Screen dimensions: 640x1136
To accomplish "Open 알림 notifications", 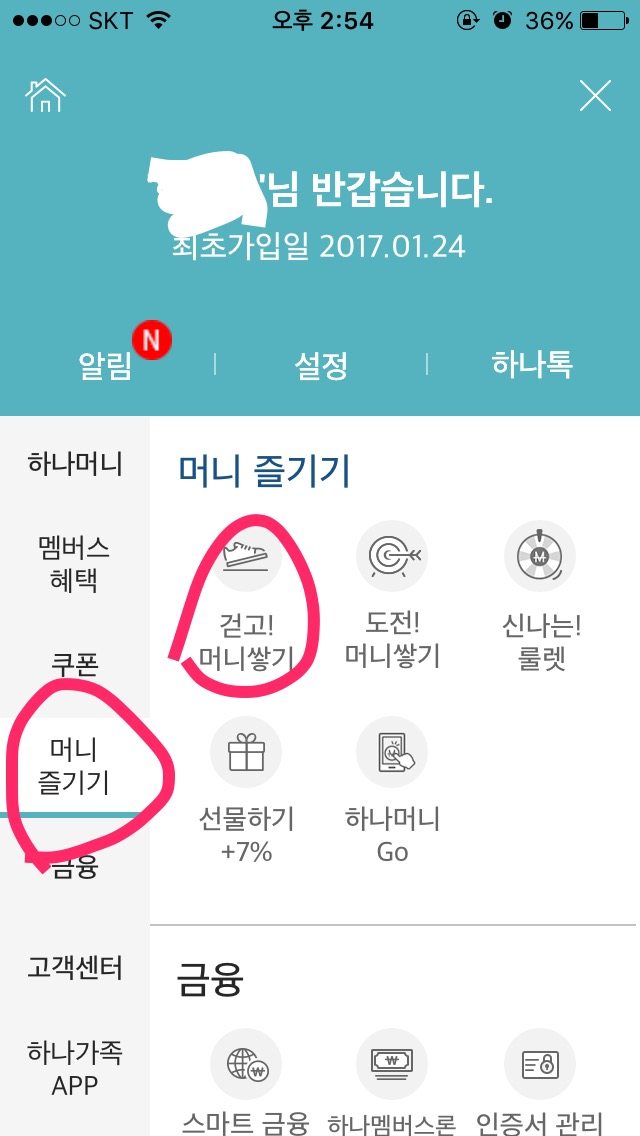I will 106,364.
